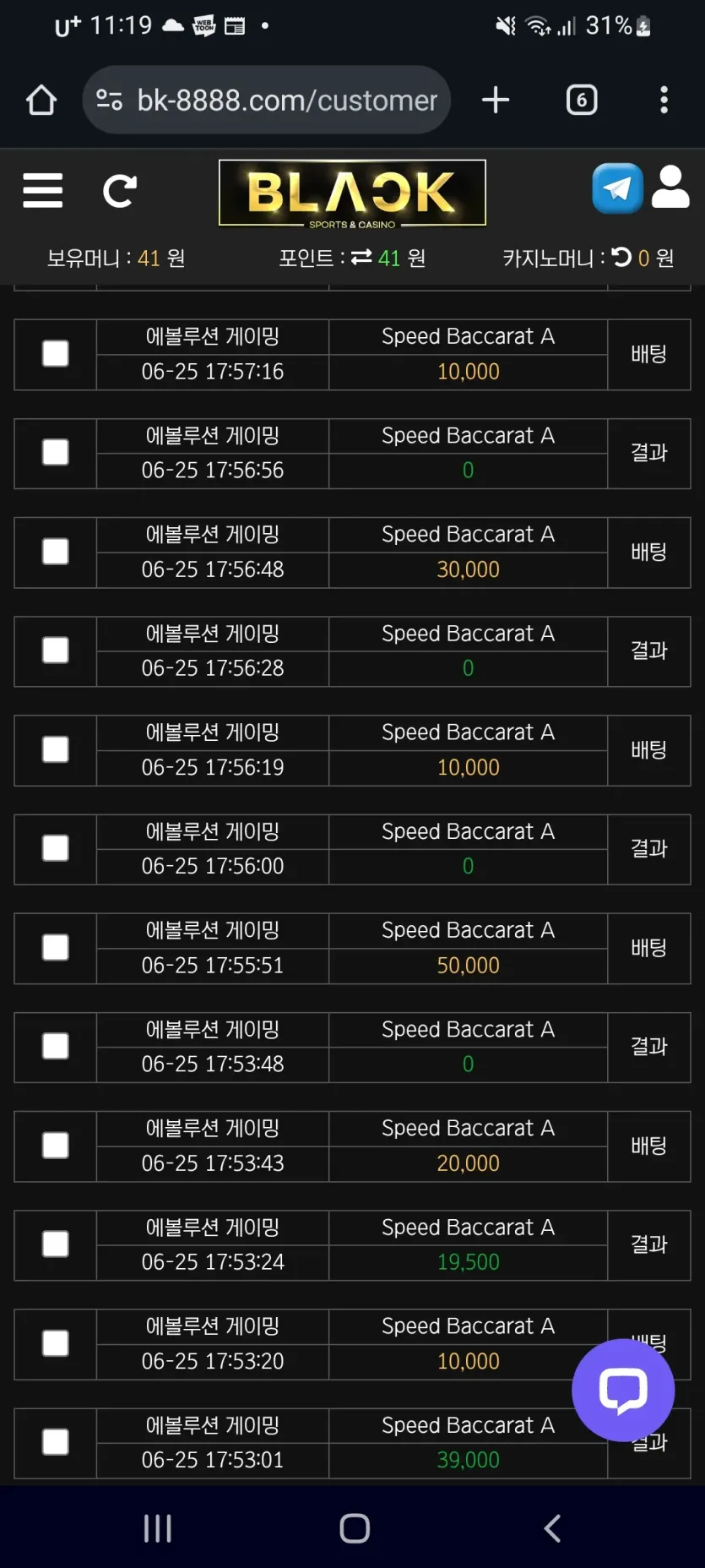Screen dimensions: 705x1568
Task: Open a new browser tab
Action: 496,101
